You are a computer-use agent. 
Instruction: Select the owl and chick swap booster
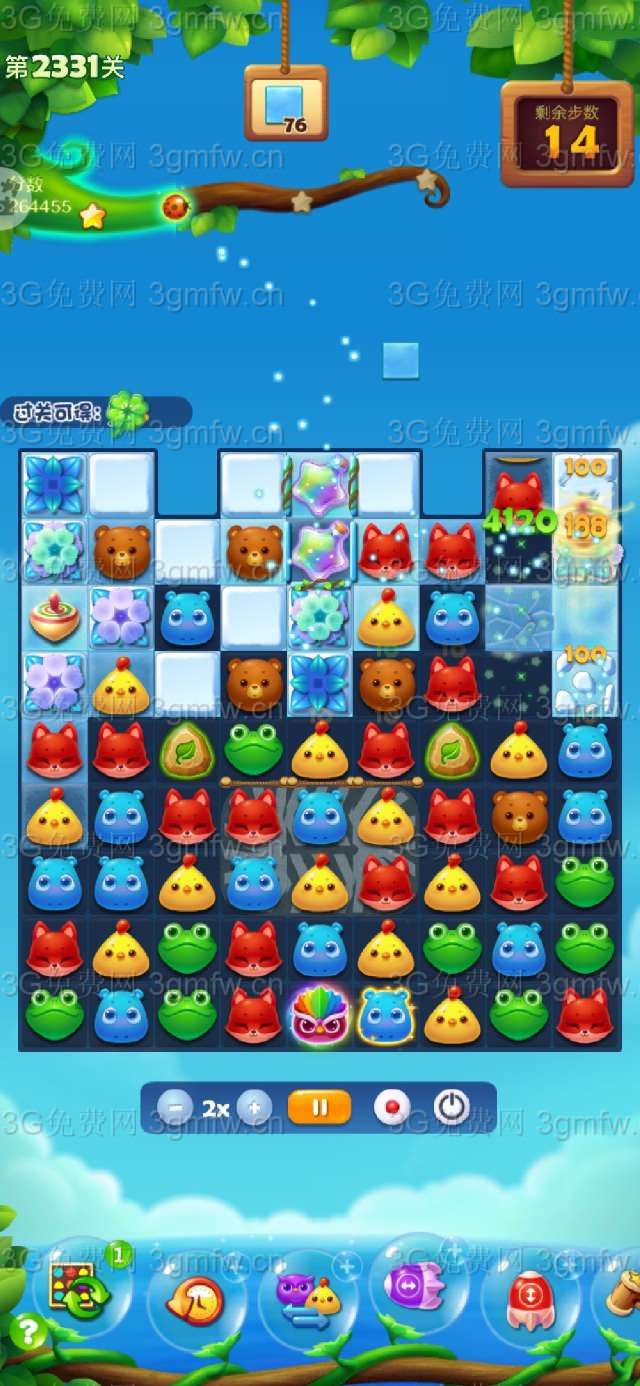click(308, 1298)
